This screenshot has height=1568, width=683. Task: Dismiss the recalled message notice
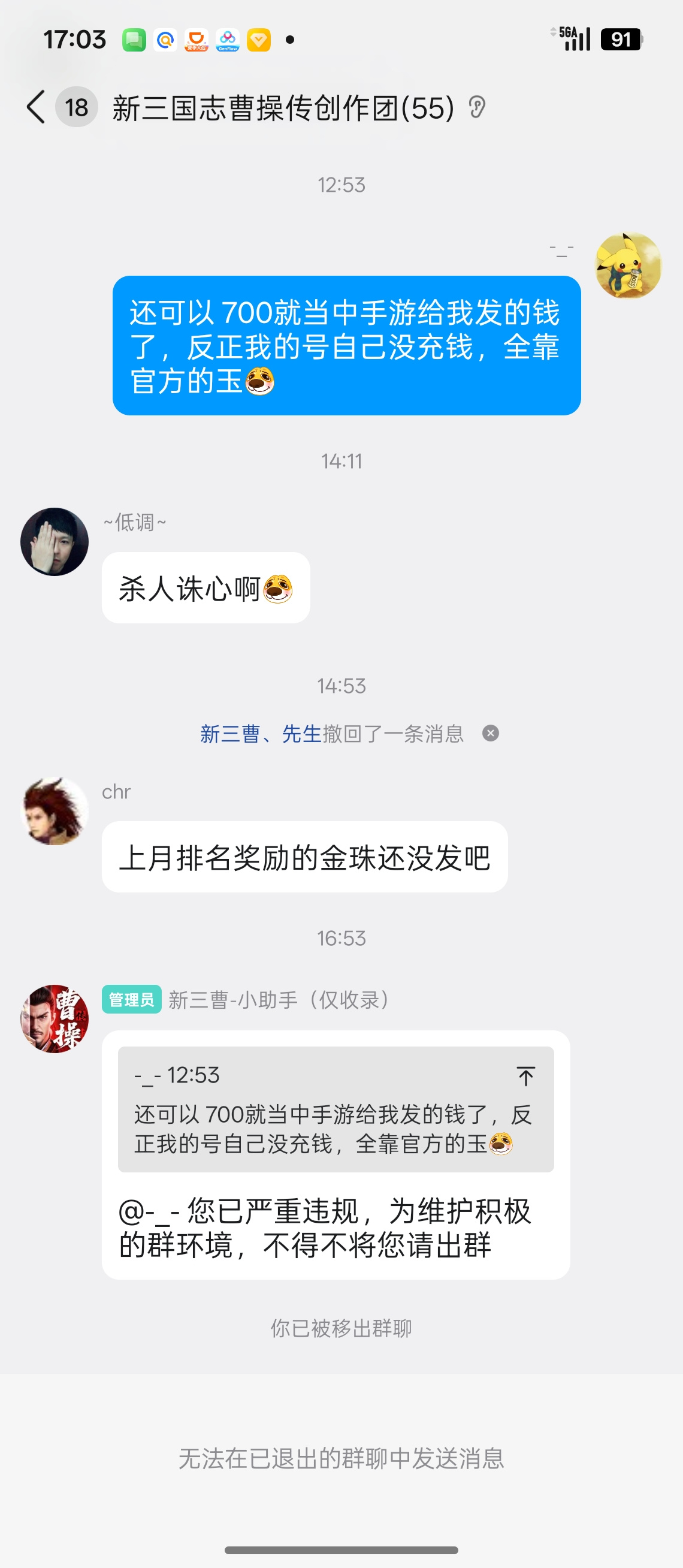point(491,733)
